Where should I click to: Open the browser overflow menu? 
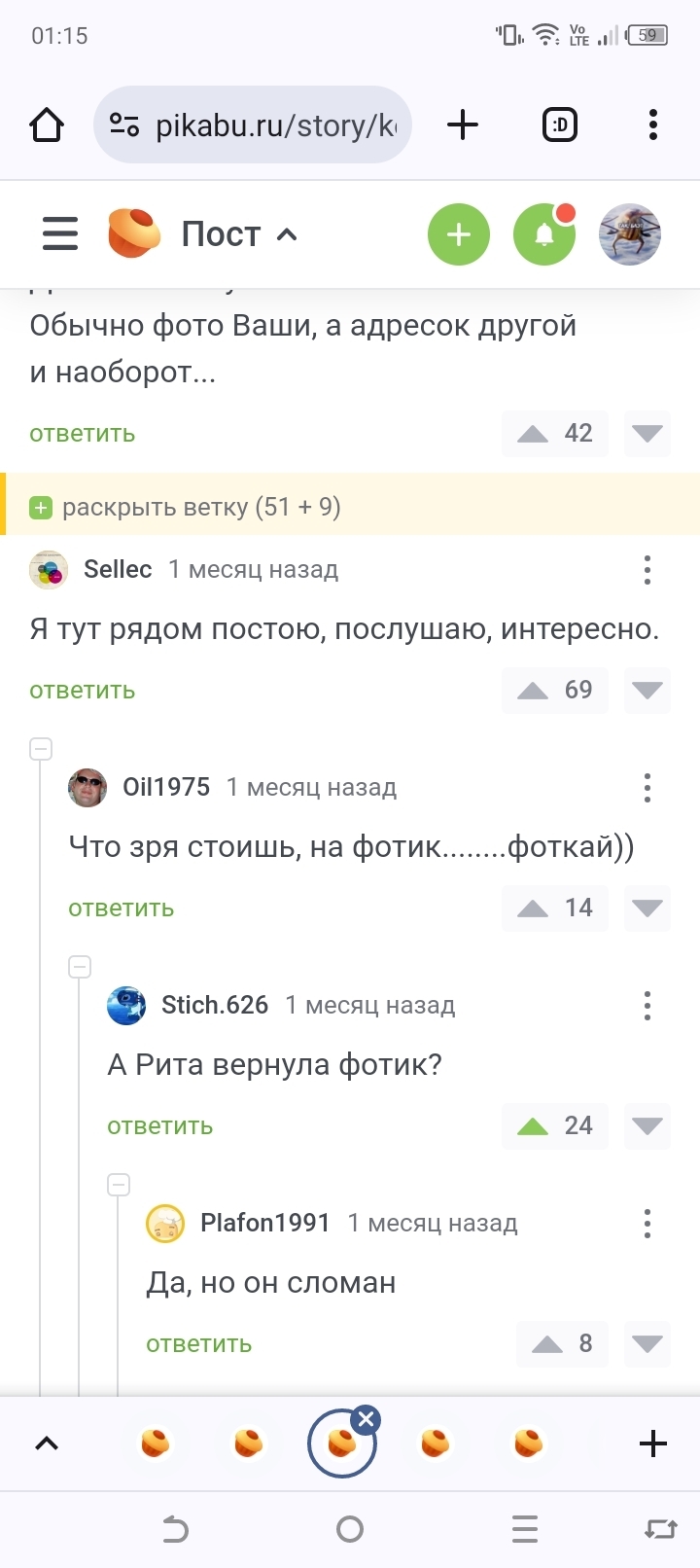click(652, 125)
